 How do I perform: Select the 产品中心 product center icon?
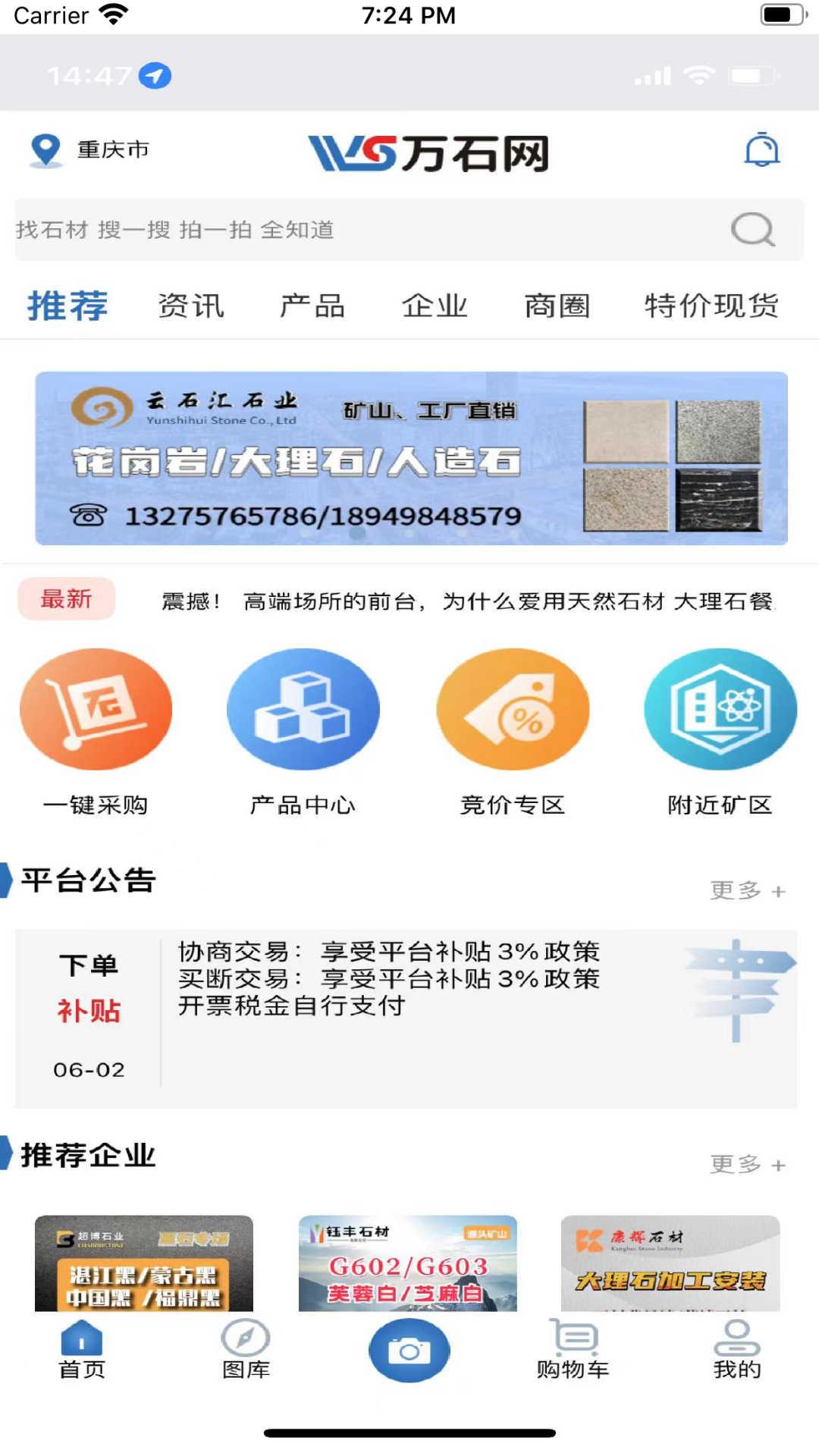(303, 709)
